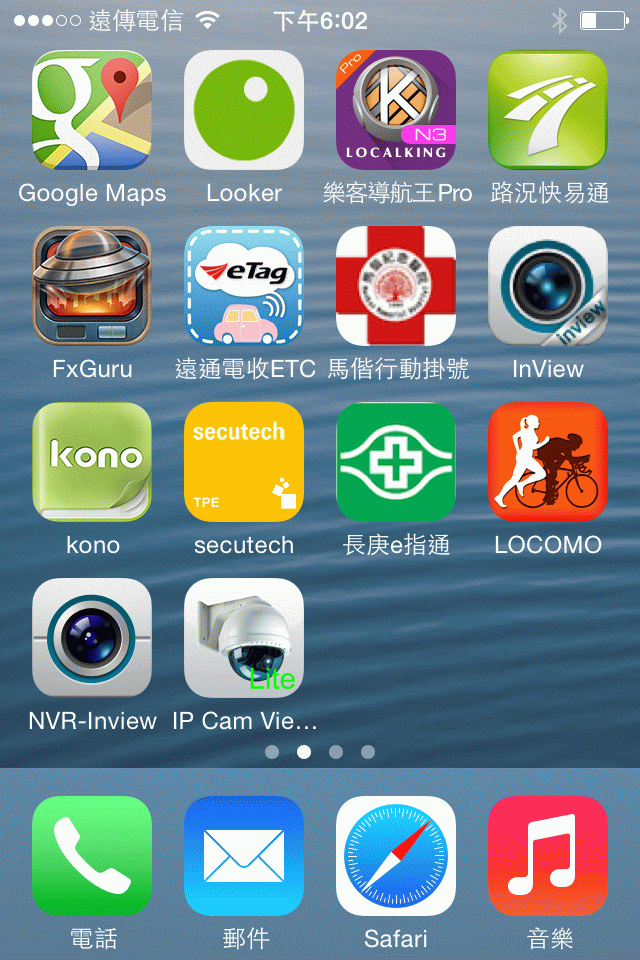640x960 pixels.
Task: Open the 音樂 music app
Action: tap(548, 856)
